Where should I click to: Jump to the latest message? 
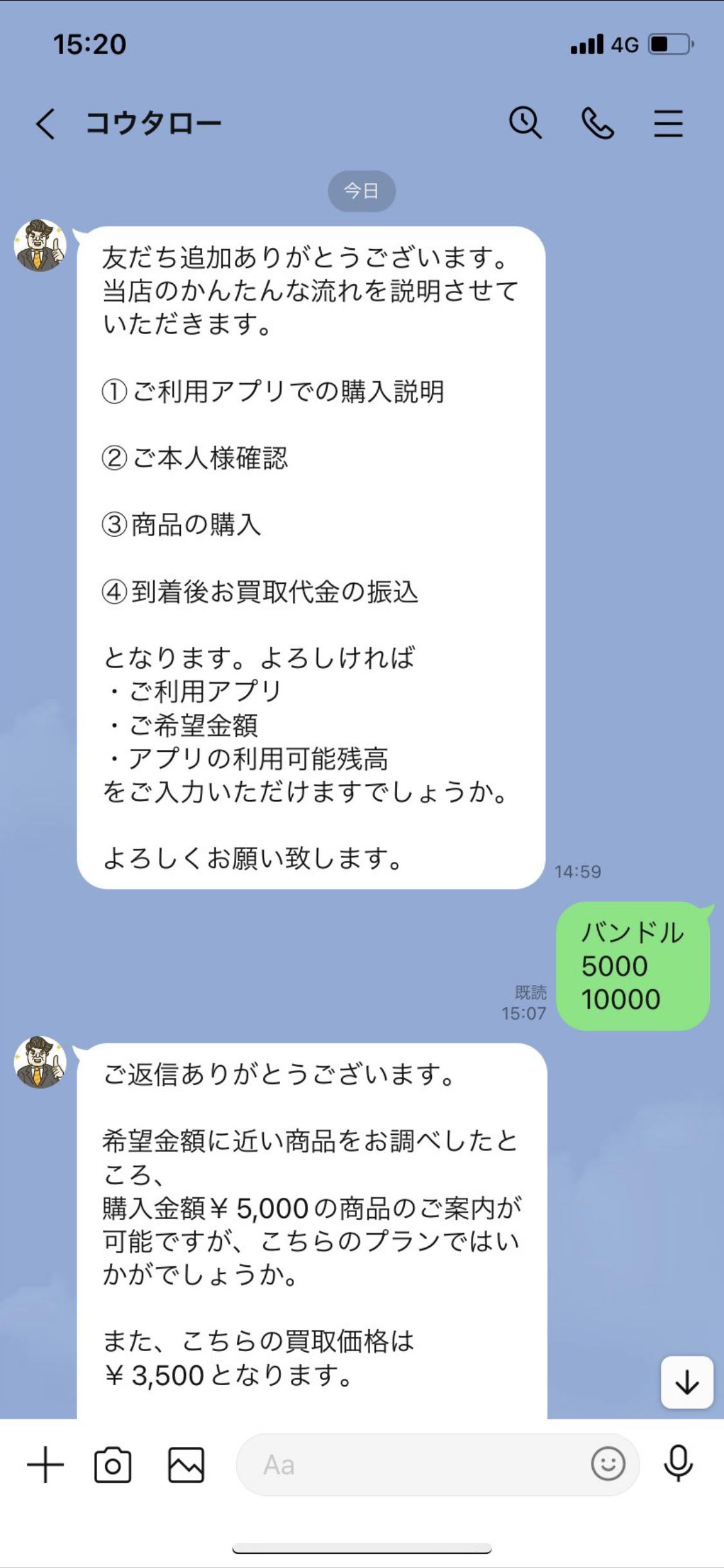(687, 1382)
